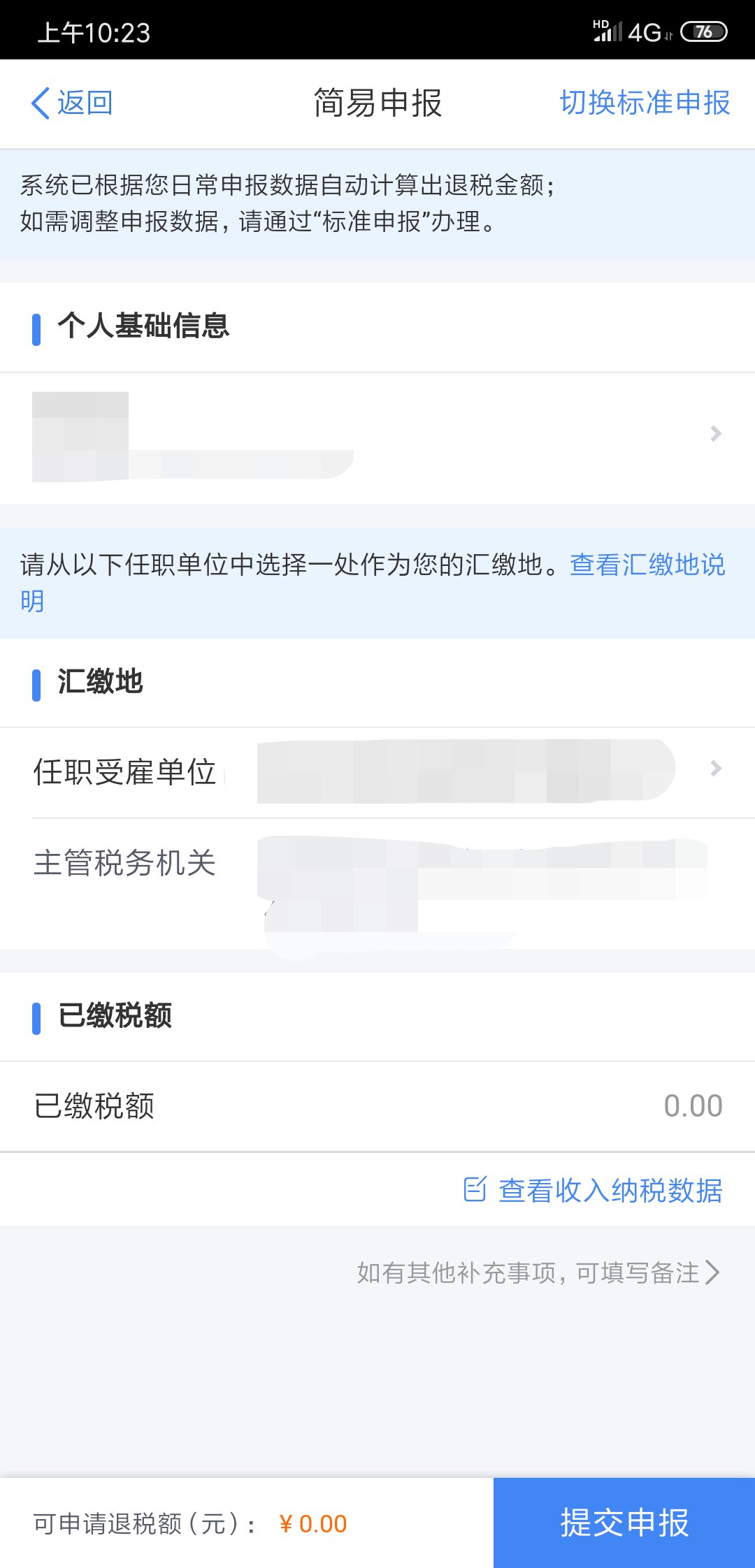Add a note via 如有其他补充事项，可填写备注
Screen dimensions: 755x1568
point(538,1272)
